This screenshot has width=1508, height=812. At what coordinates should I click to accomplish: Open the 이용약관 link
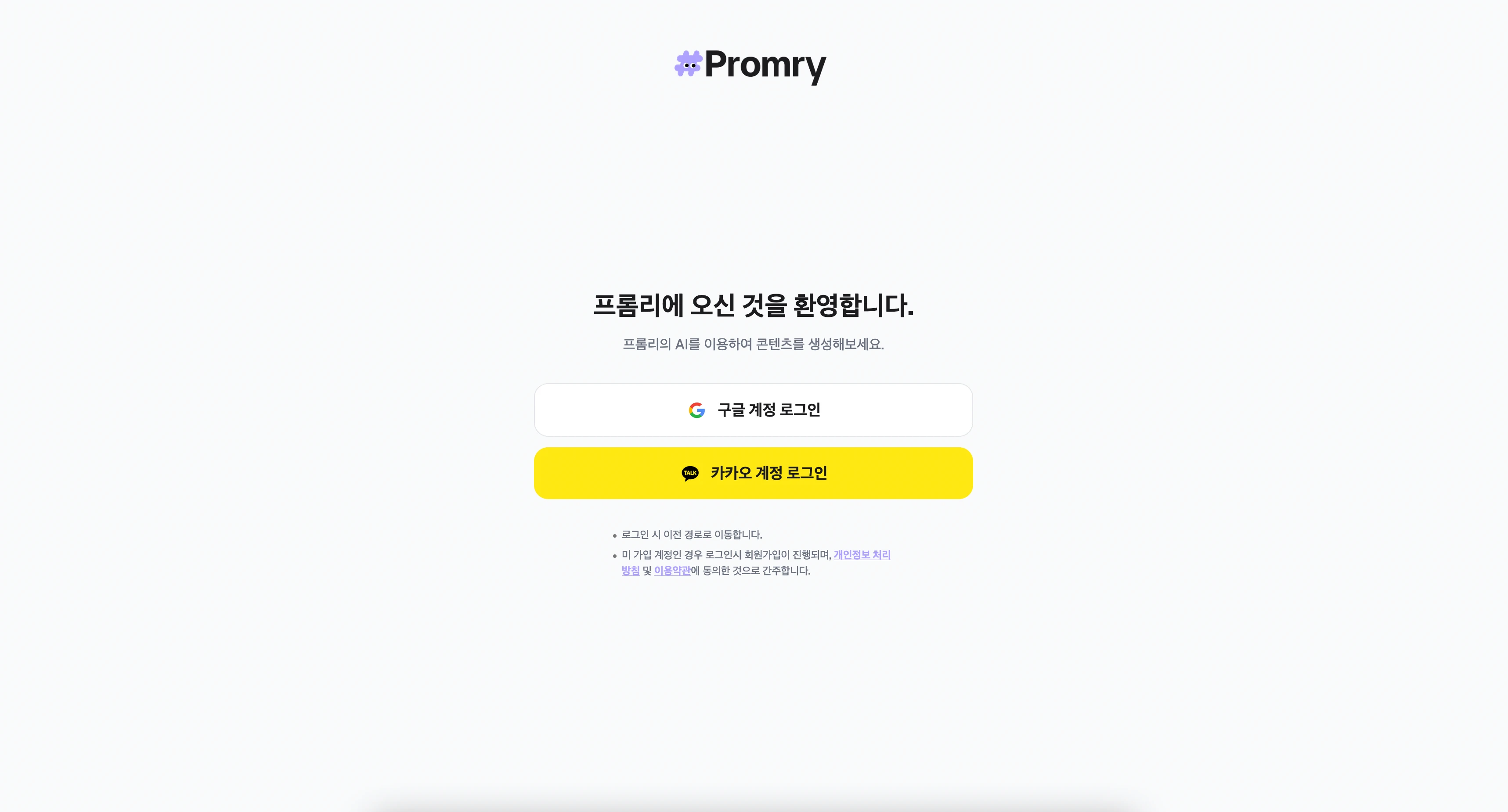(671, 571)
